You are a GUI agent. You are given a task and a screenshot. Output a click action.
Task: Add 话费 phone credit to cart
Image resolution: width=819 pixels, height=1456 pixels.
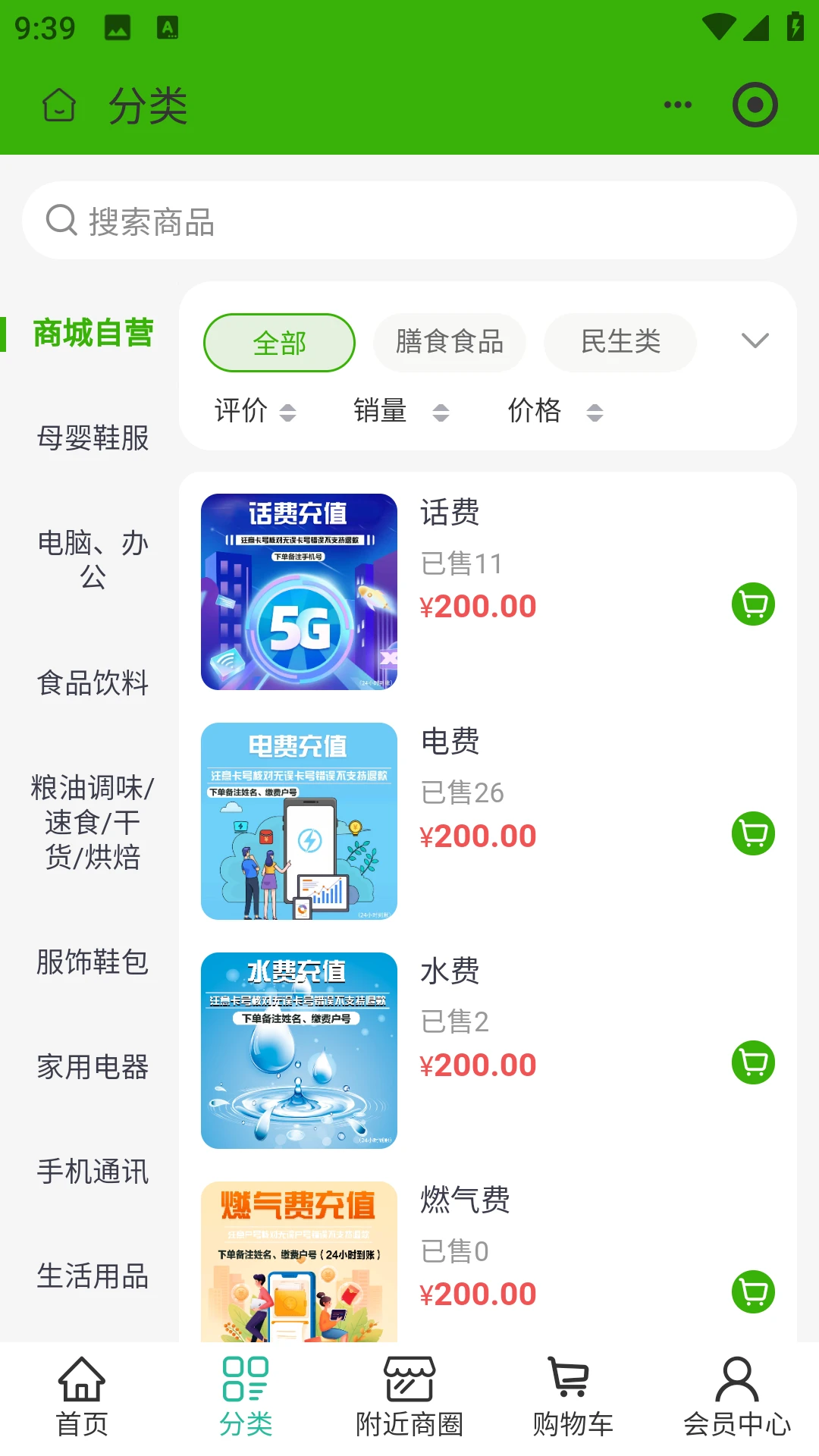click(x=752, y=604)
